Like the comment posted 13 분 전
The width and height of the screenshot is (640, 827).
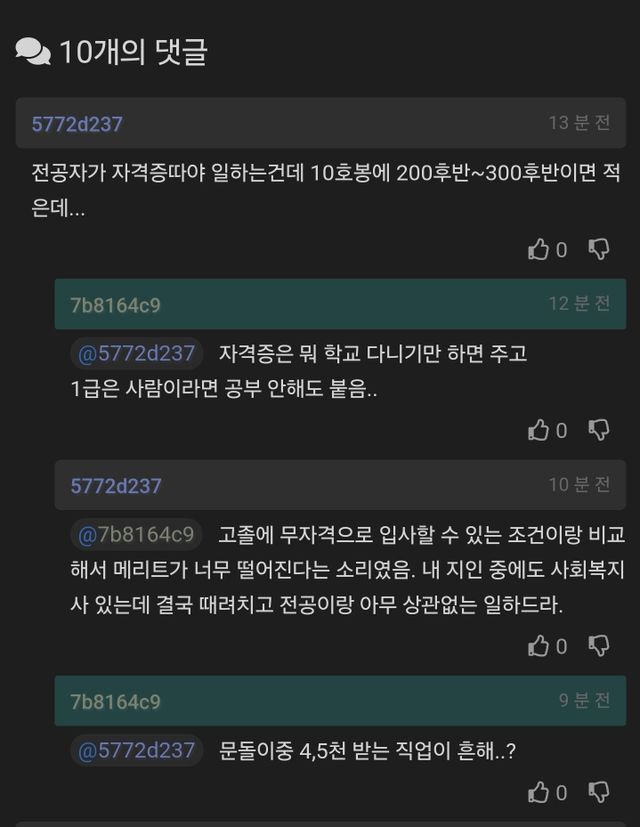click(539, 250)
